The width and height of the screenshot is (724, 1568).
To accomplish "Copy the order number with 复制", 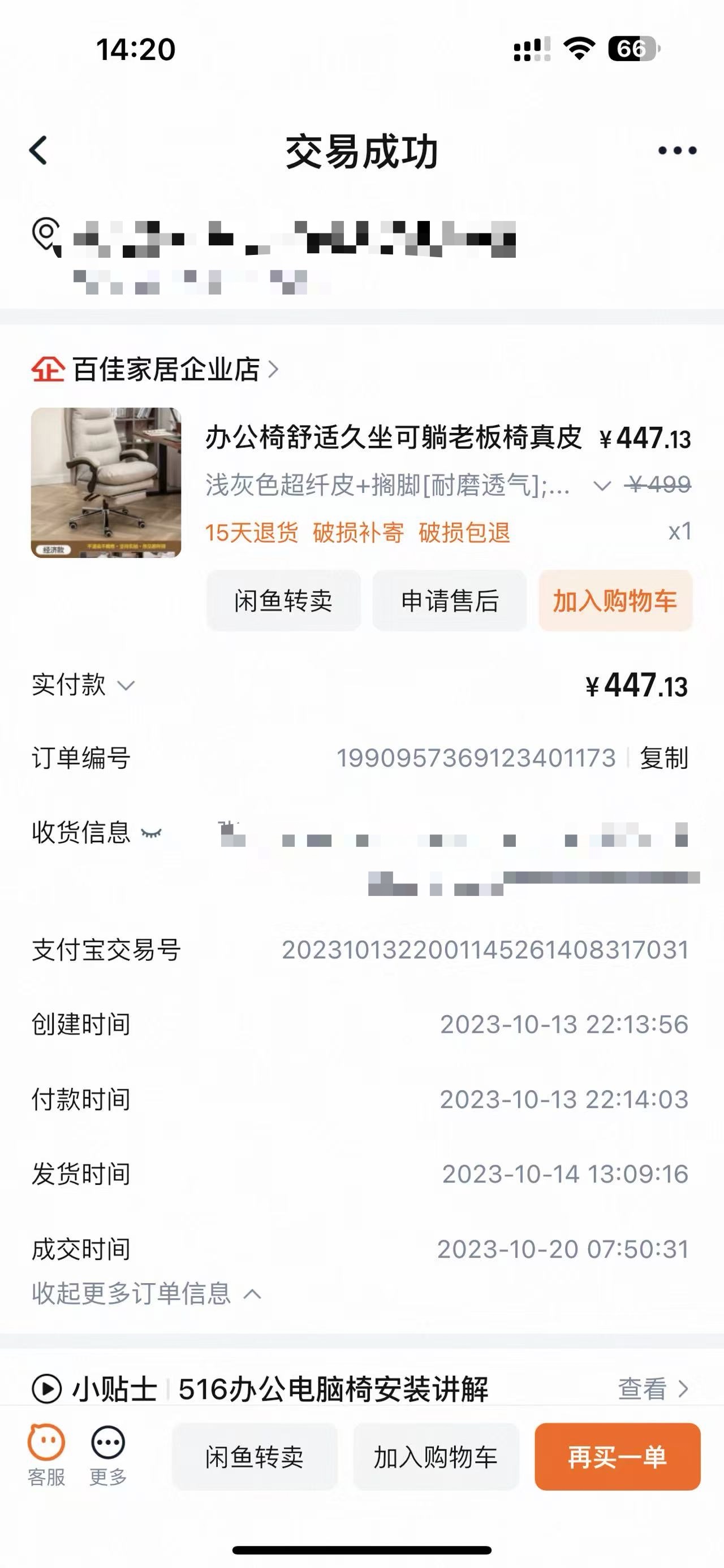I will coord(663,758).
